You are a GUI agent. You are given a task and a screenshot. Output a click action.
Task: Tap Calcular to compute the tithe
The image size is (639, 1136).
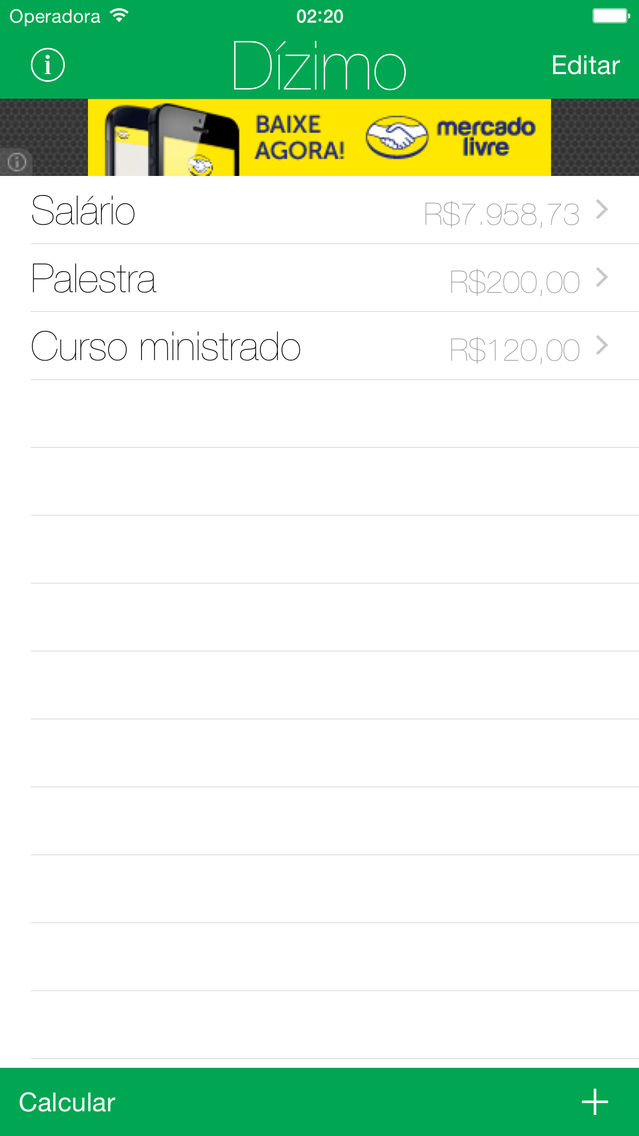[x=67, y=1102]
